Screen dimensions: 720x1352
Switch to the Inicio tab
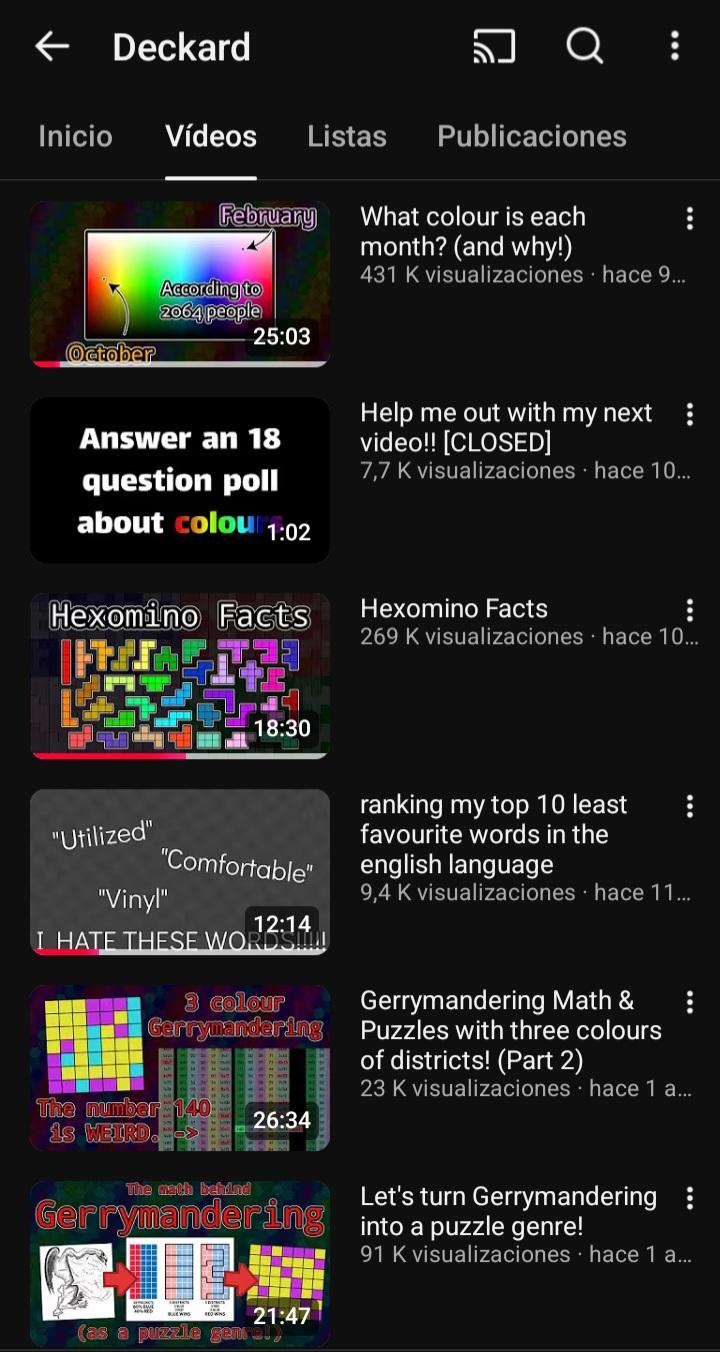(x=75, y=136)
